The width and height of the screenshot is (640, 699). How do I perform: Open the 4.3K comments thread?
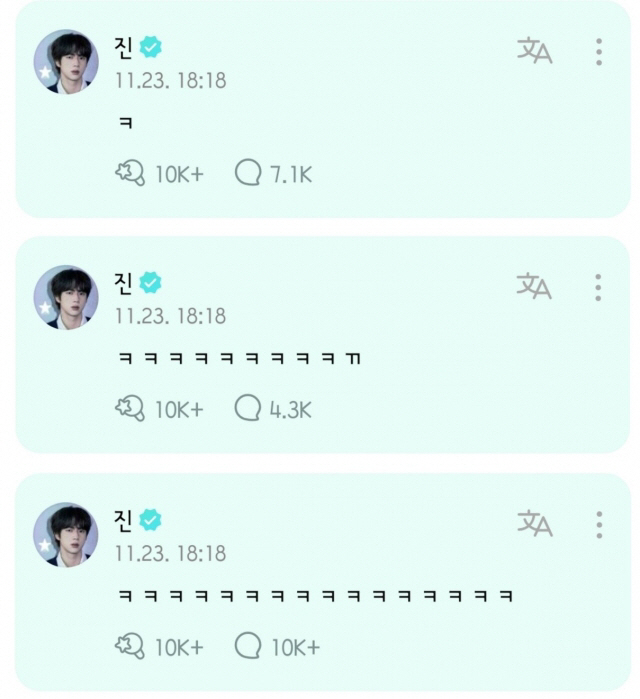(248, 409)
